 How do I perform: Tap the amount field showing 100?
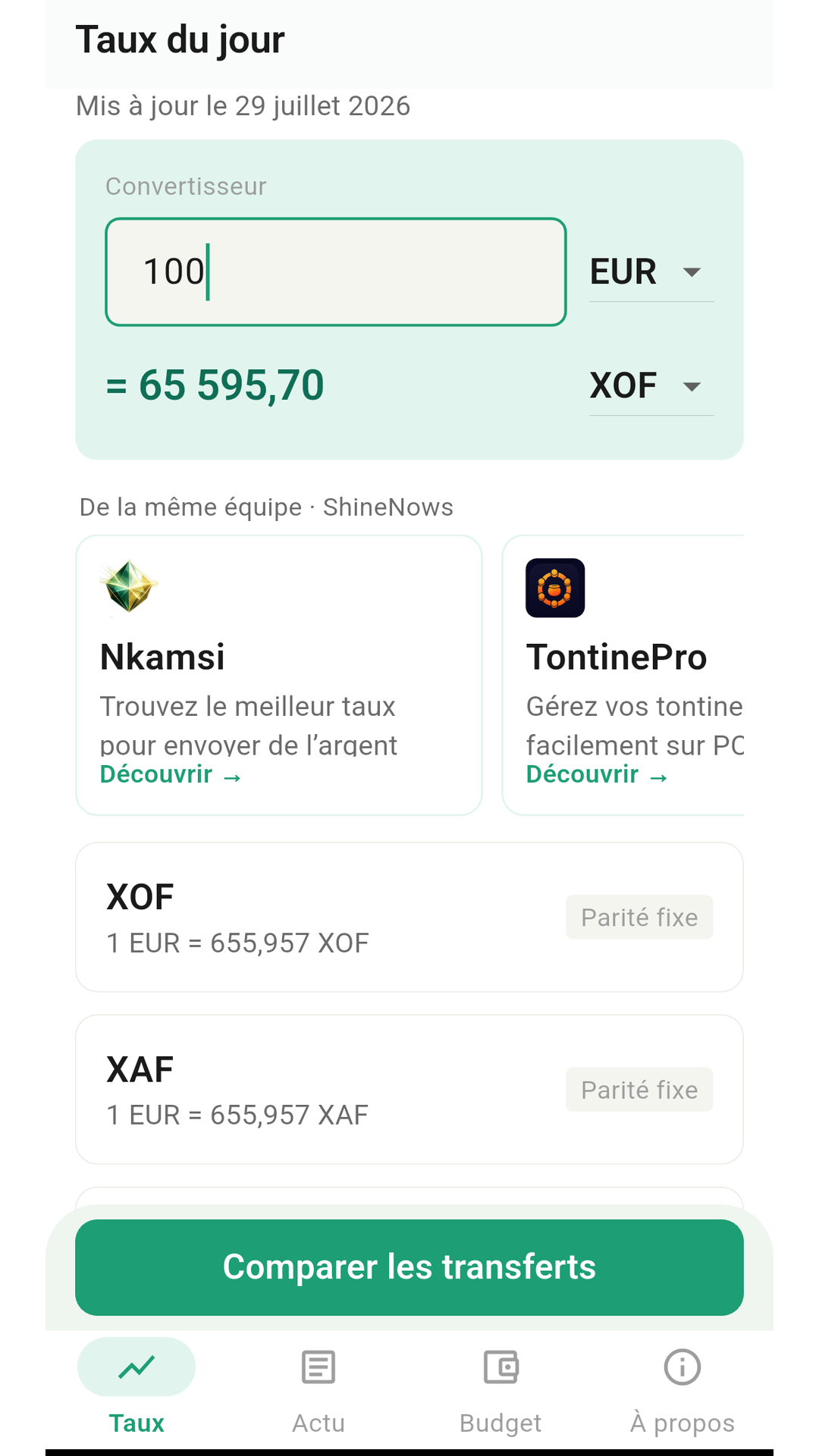pos(336,272)
